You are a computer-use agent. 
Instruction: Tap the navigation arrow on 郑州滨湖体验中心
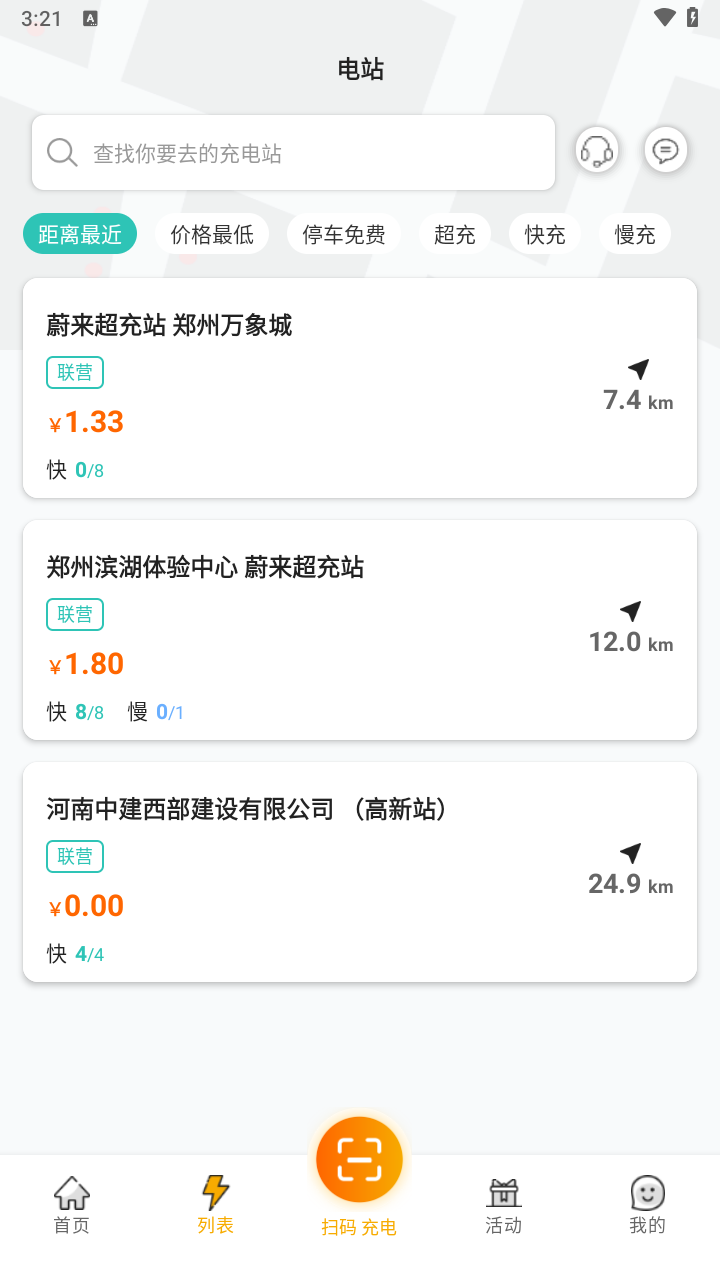pyautogui.click(x=630, y=611)
